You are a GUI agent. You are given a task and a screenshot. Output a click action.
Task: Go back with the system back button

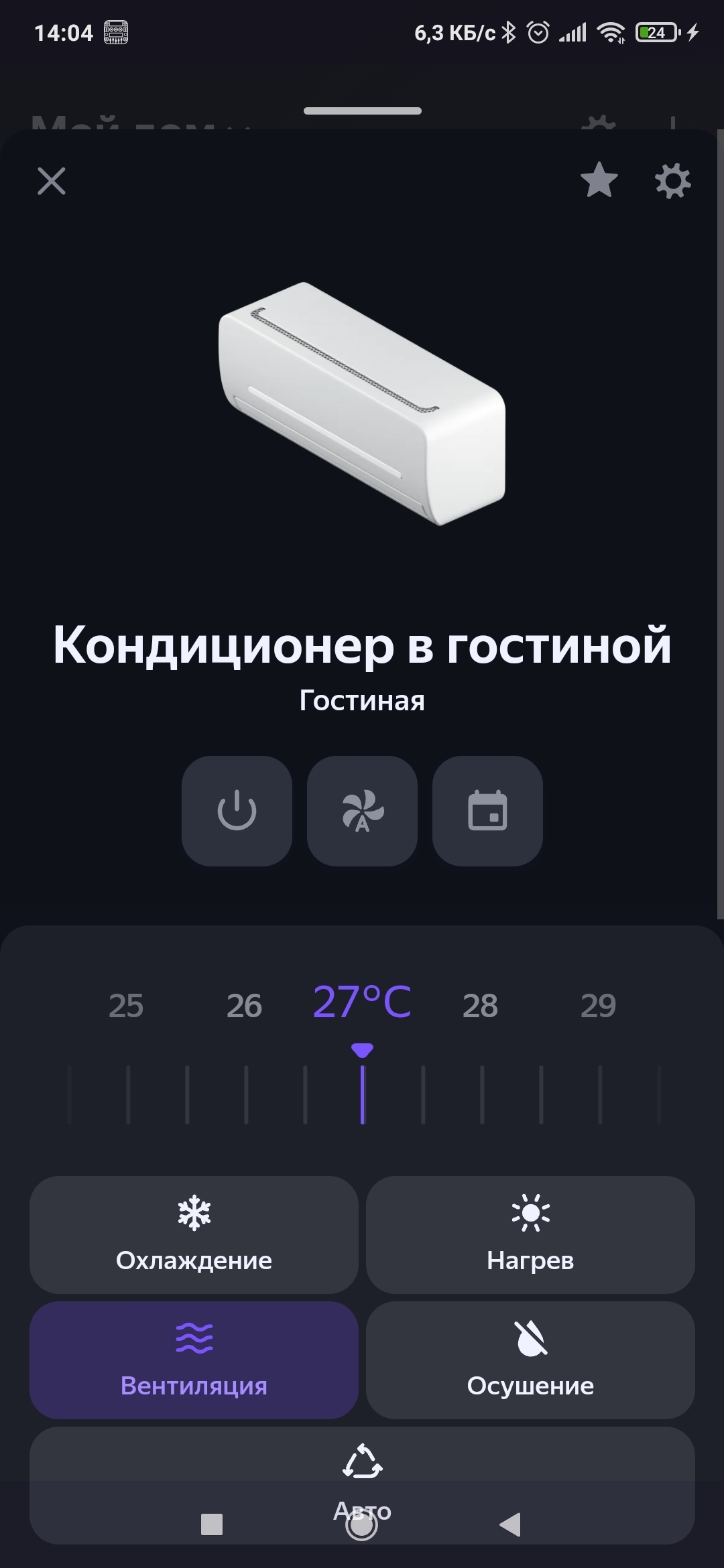510,1524
